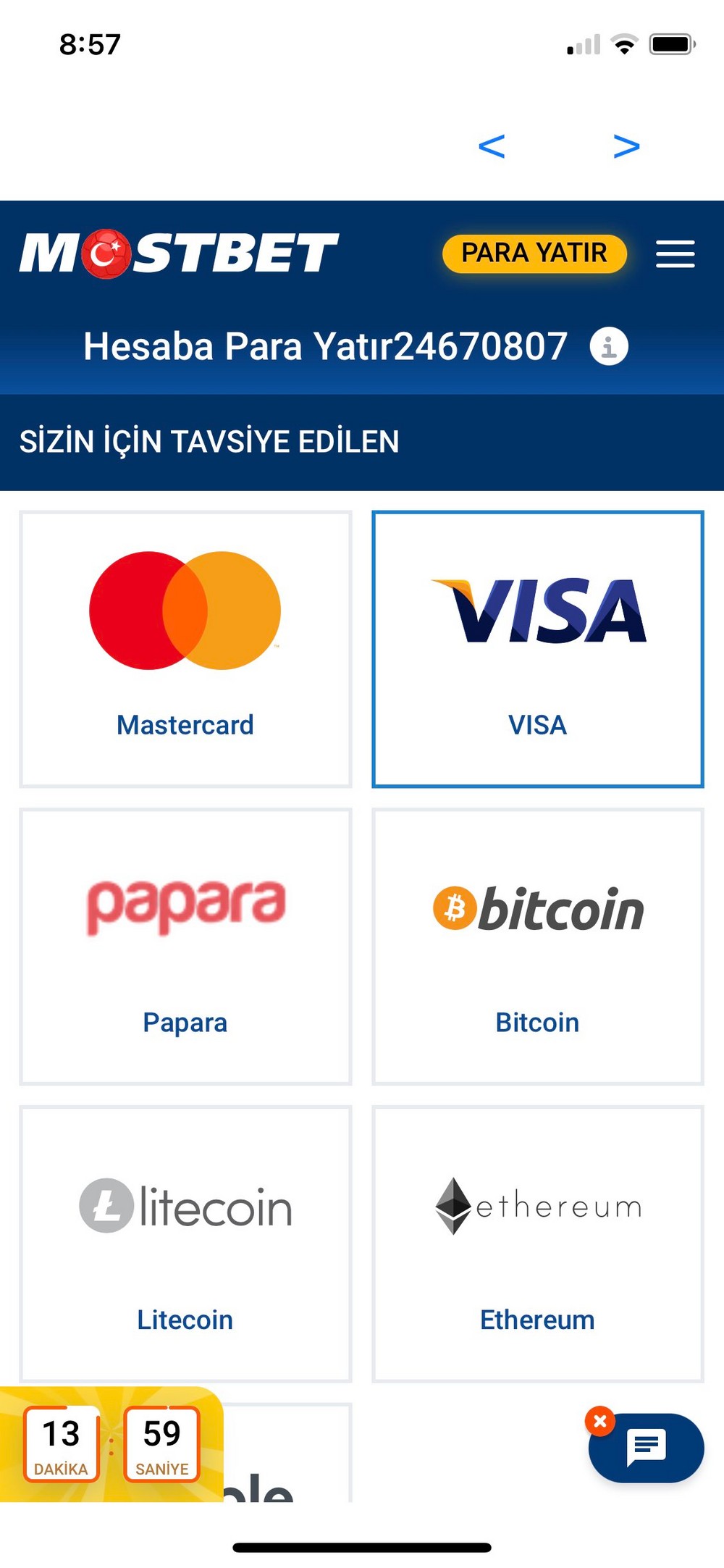Choose Litecoin payment card
The image size is (724, 1568).
pyautogui.click(x=185, y=1244)
